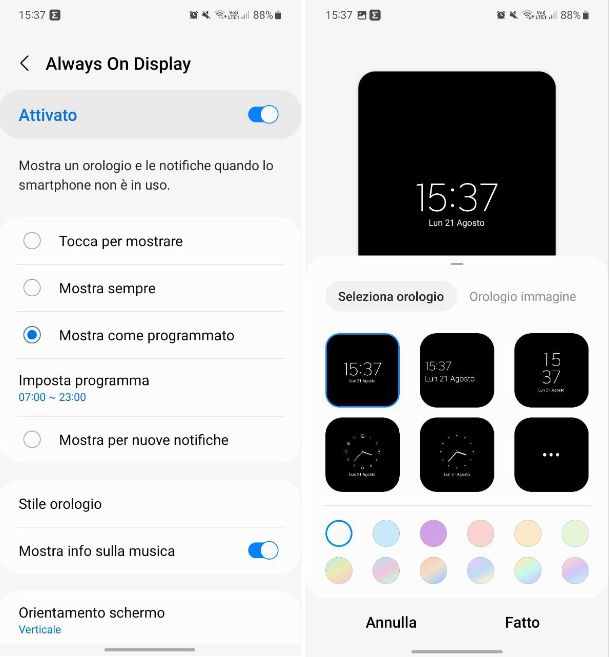
Task: Choose the white color swatch
Action: click(339, 533)
